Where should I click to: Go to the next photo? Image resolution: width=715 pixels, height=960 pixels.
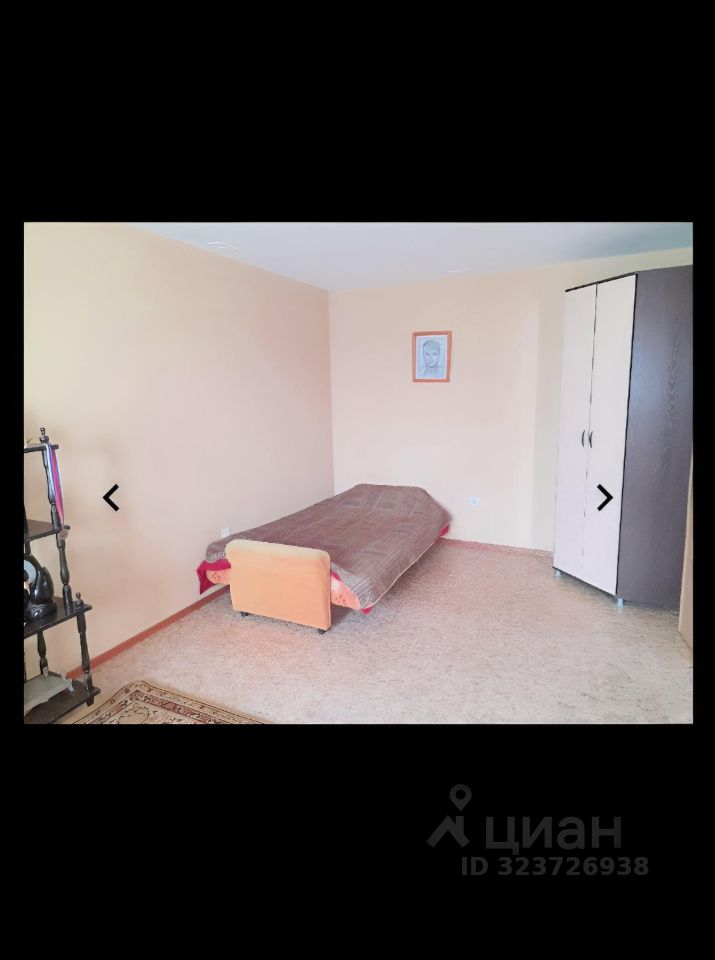(604, 497)
